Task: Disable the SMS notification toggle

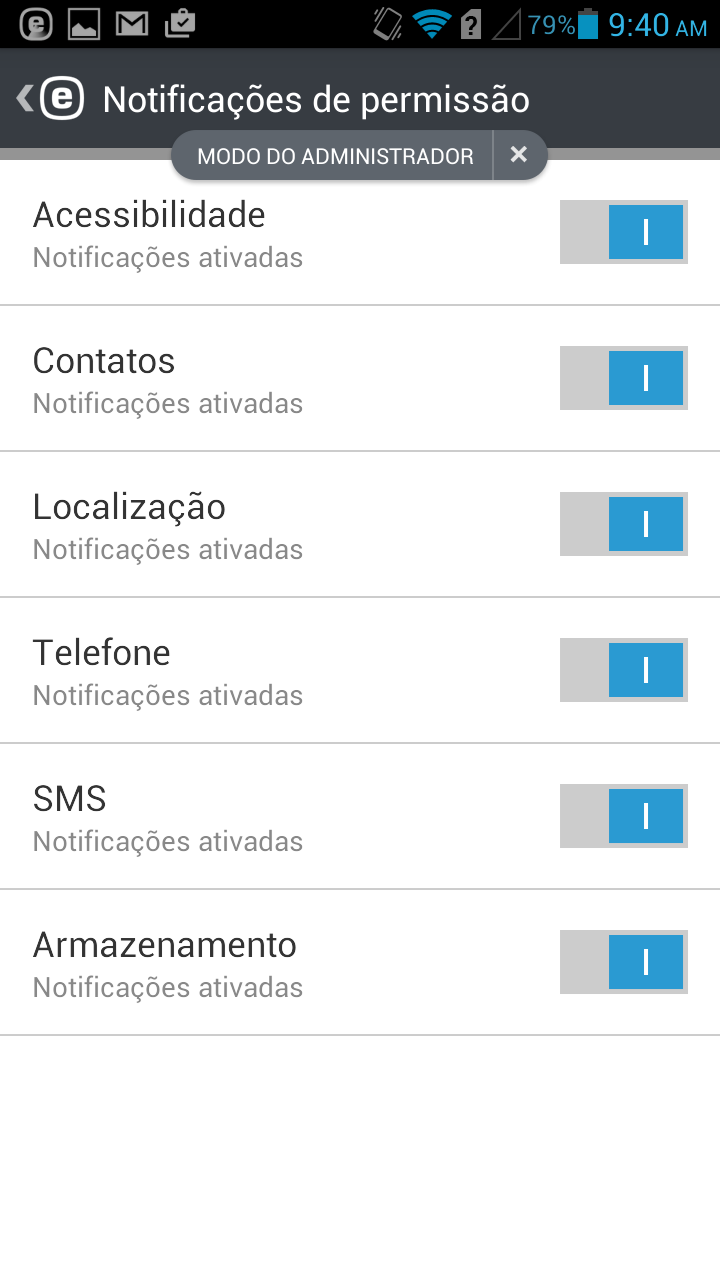Action: point(623,816)
